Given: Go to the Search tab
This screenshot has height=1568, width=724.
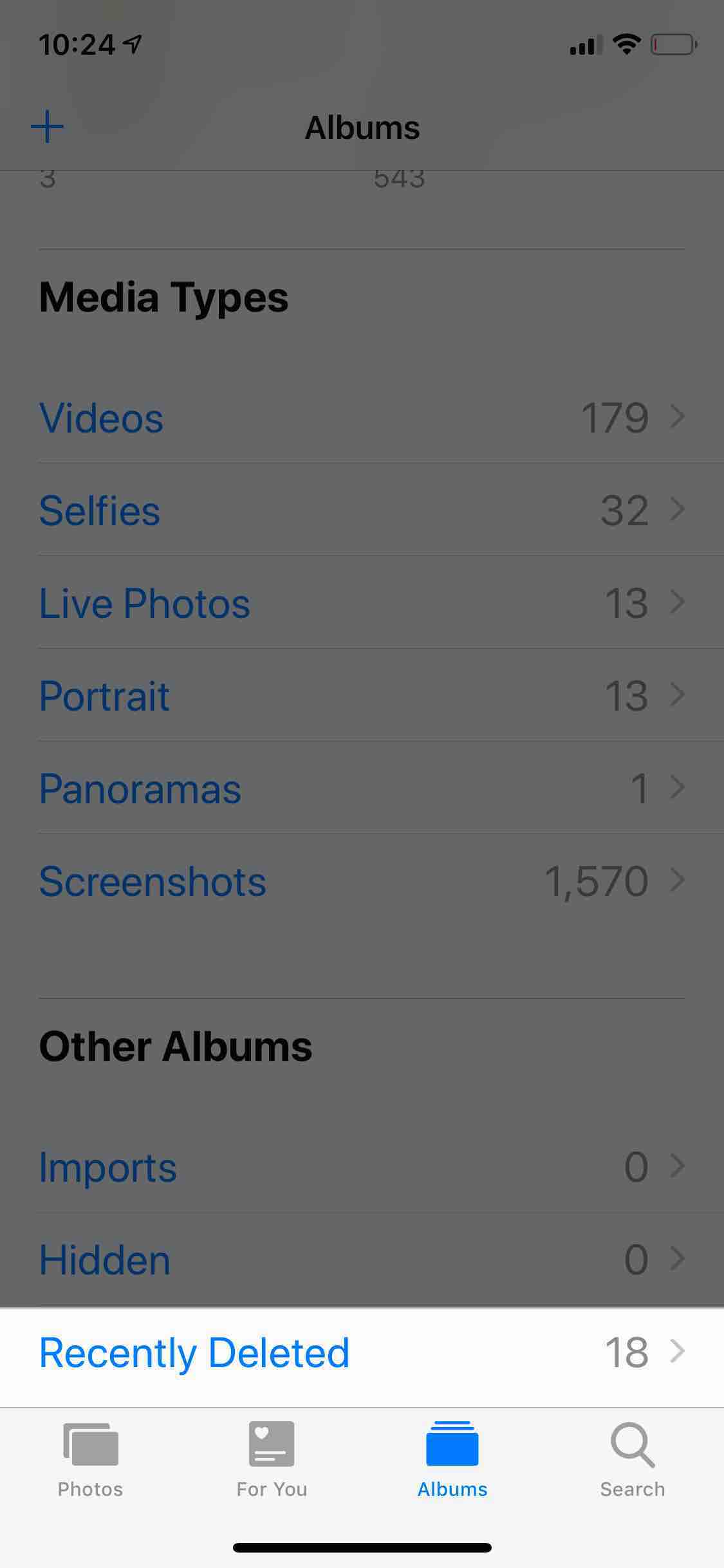Looking at the screenshot, I should click(x=633, y=1460).
